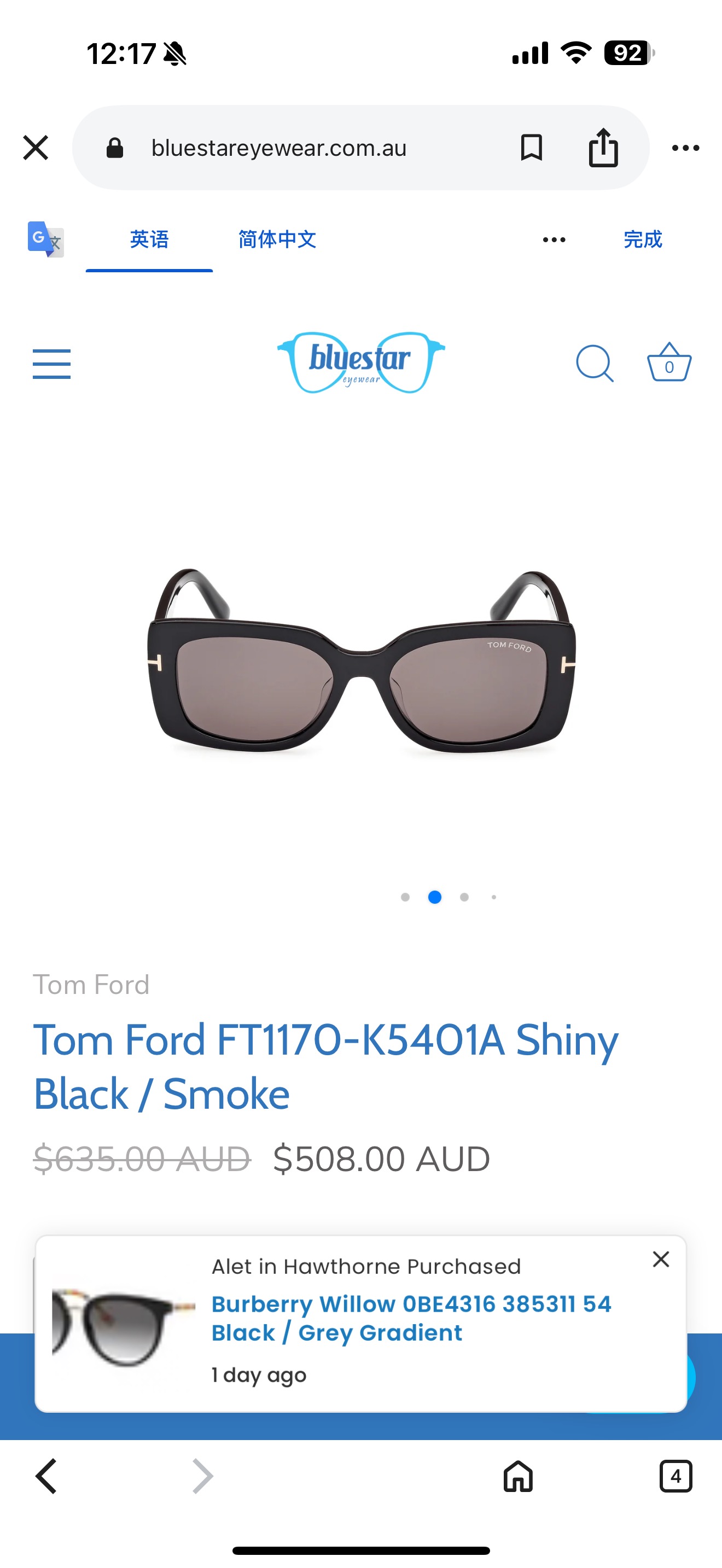The image size is (722, 1568).
Task: Open translate bar more options
Action: [x=554, y=240]
